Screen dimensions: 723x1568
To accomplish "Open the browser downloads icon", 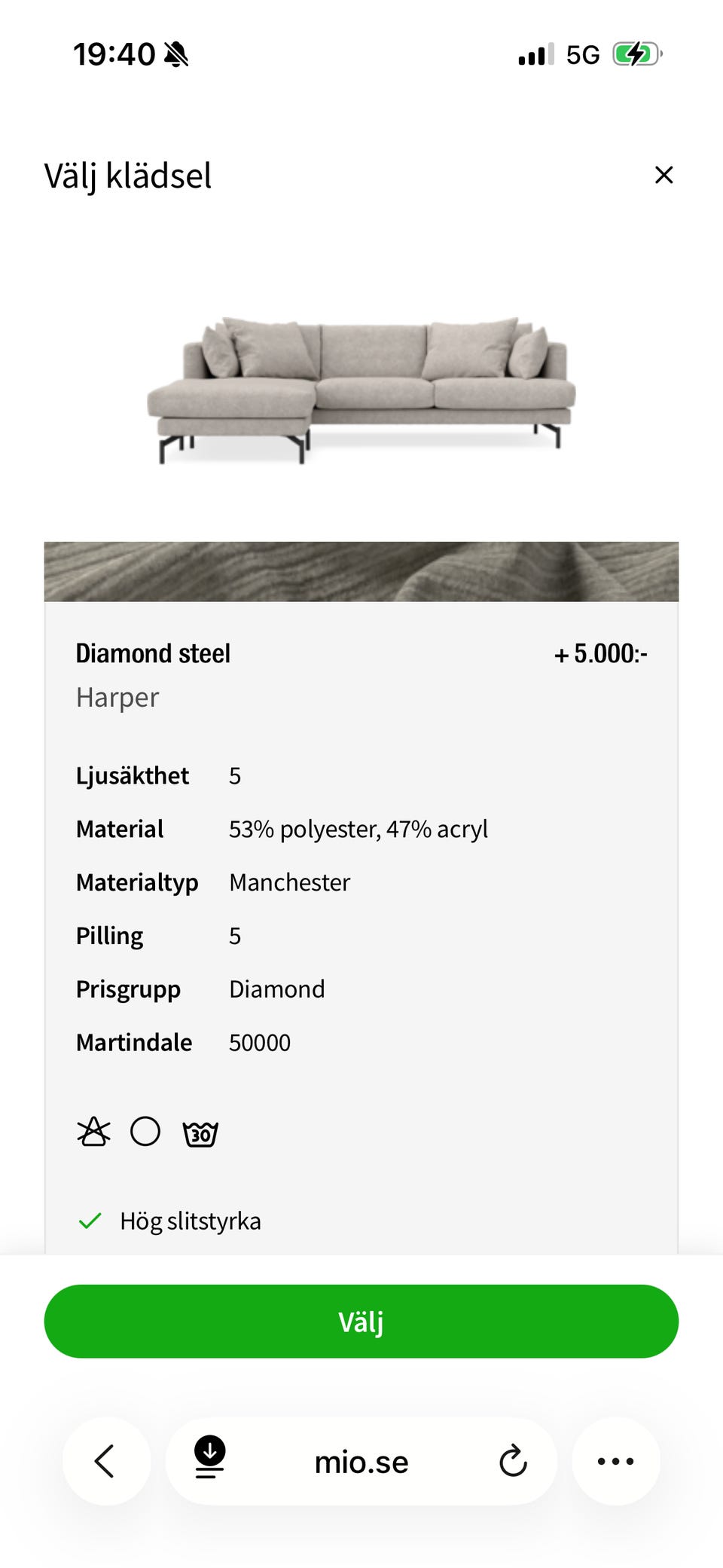I will [210, 1456].
